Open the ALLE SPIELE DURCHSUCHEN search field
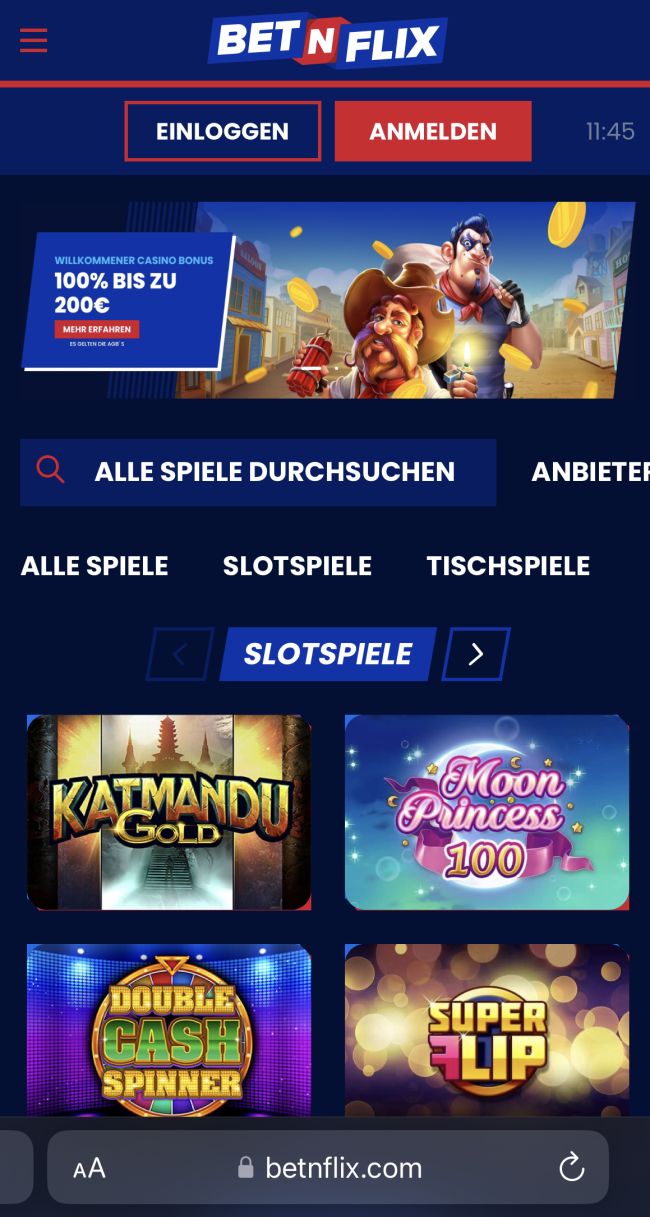This screenshot has height=1217, width=650. click(x=258, y=471)
